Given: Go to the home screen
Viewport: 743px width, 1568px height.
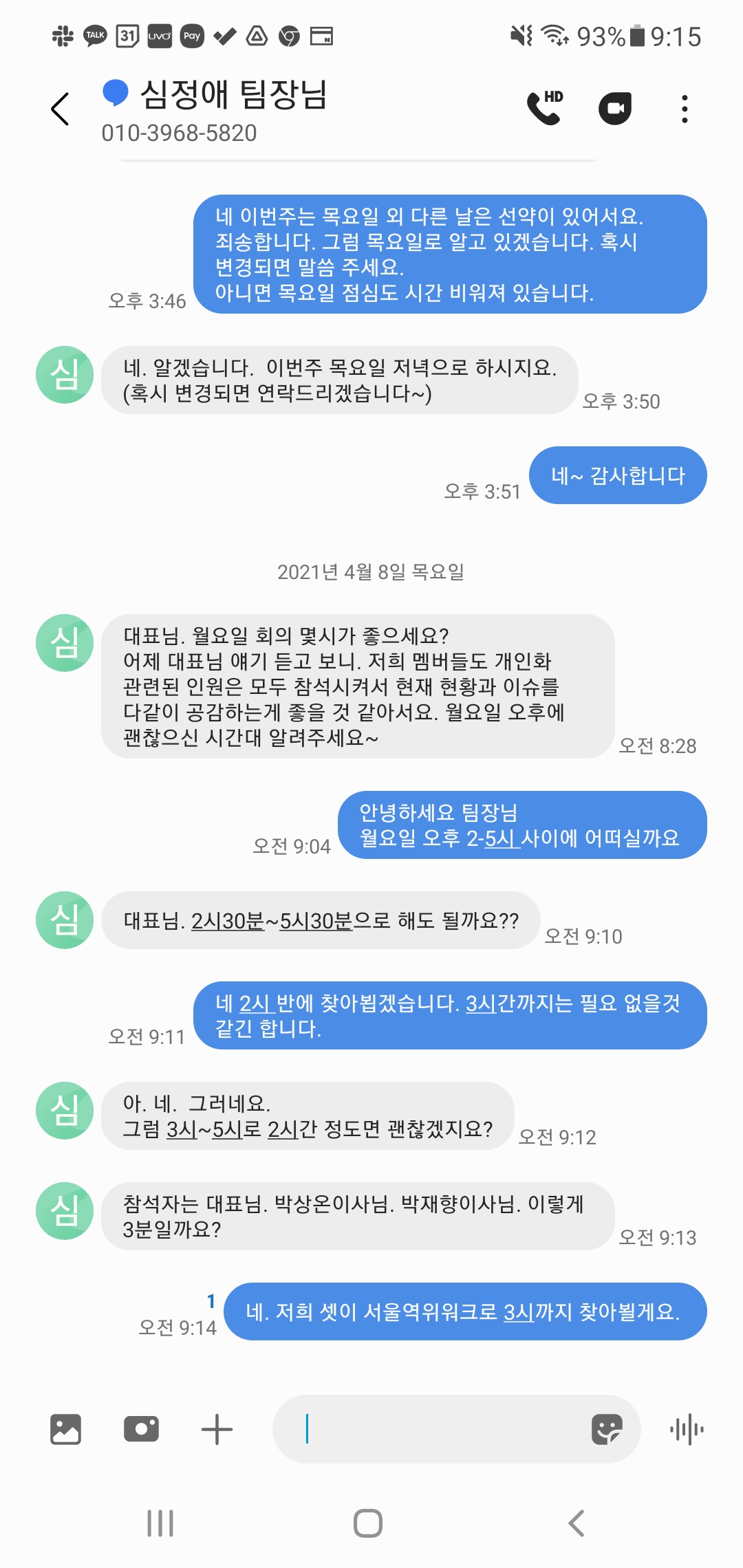Looking at the screenshot, I should [368, 1523].
